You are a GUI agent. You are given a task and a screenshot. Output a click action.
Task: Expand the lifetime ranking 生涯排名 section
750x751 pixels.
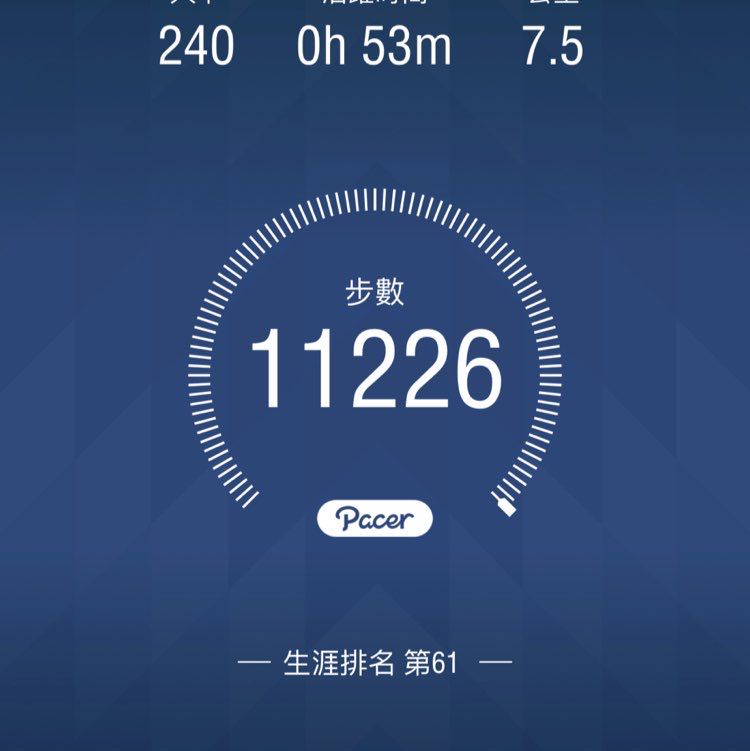coord(375,660)
